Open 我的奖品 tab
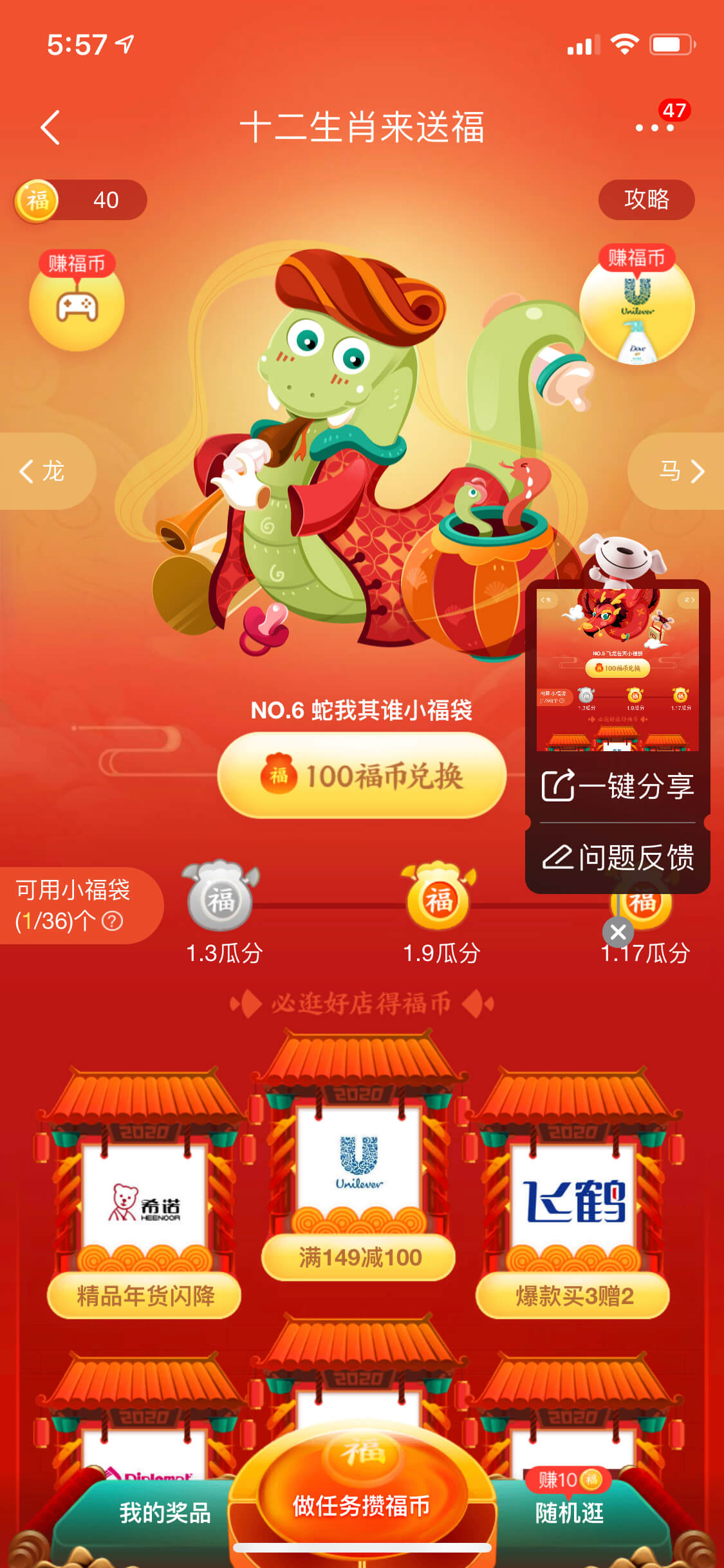 (x=165, y=1513)
